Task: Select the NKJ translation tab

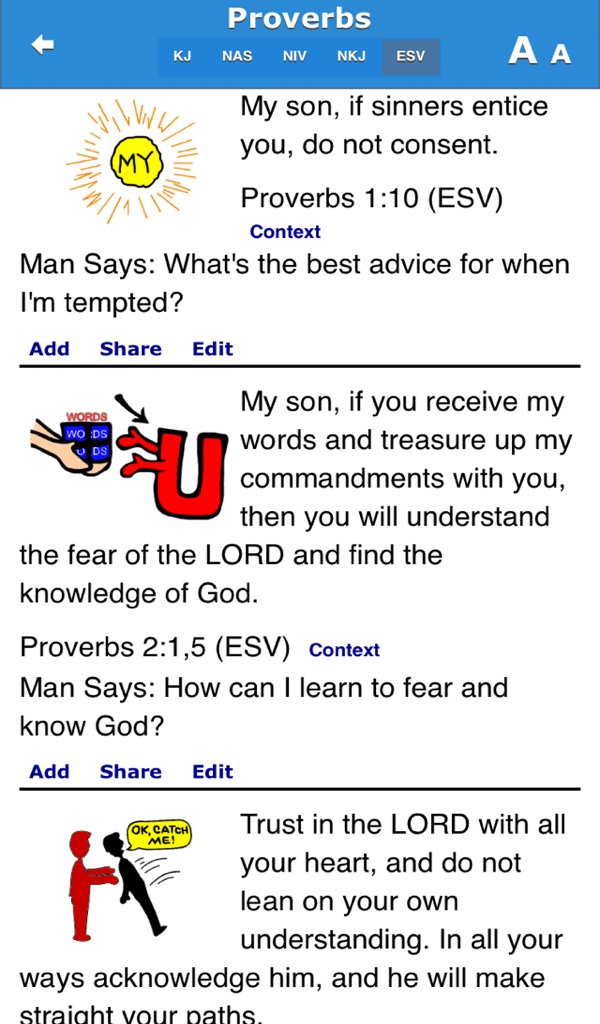Action: click(351, 56)
